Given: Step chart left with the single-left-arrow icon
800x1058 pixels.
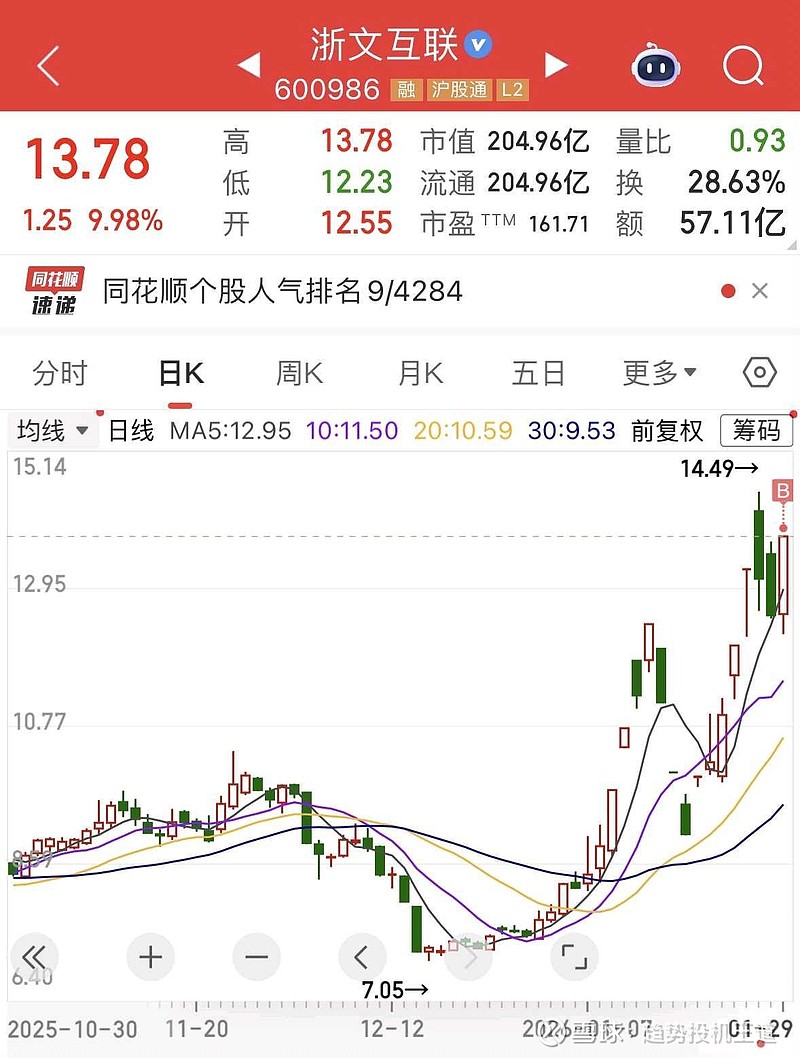Looking at the screenshot, I should [363, 956].
